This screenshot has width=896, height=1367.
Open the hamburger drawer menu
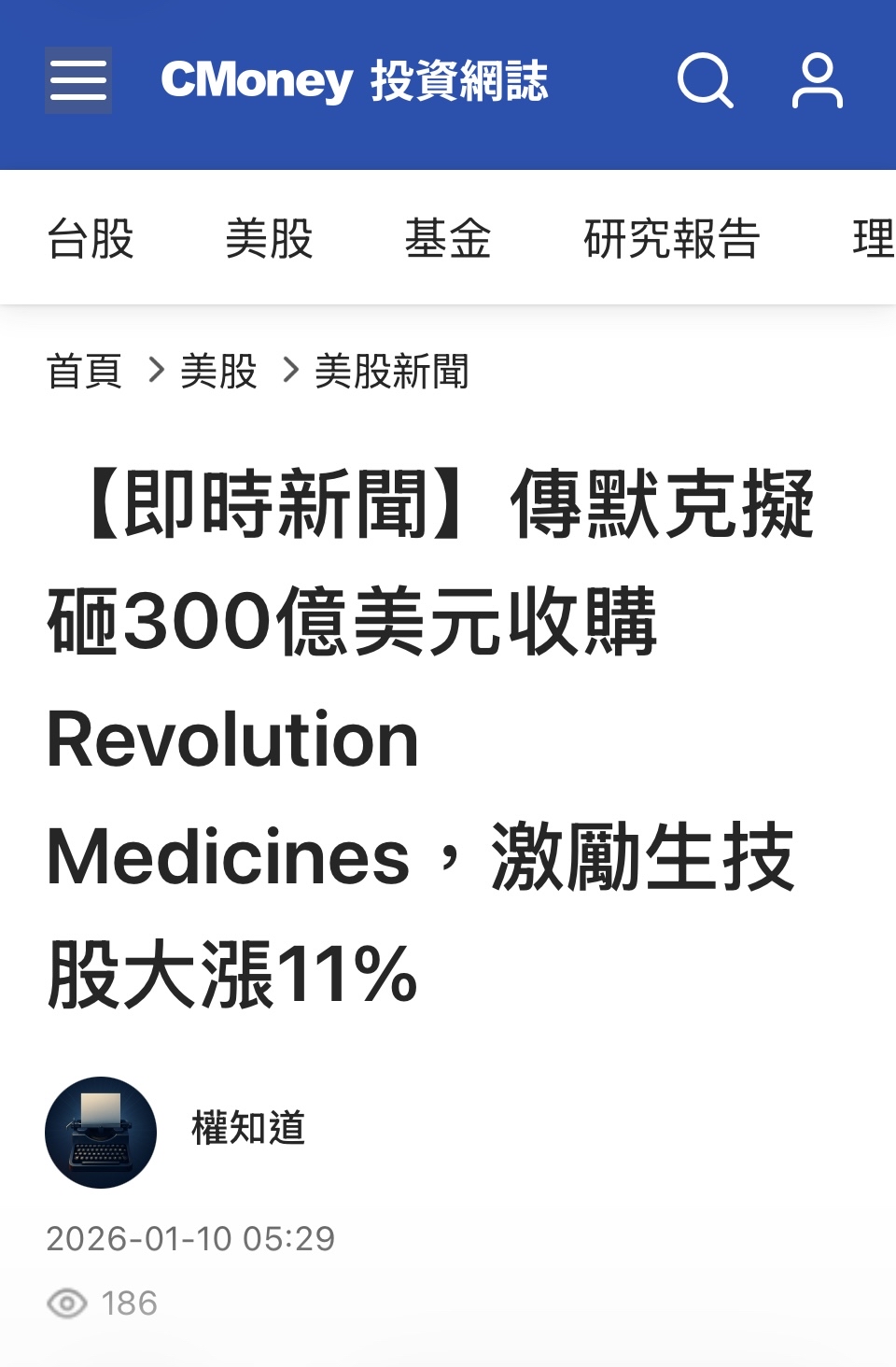[78, 81]
